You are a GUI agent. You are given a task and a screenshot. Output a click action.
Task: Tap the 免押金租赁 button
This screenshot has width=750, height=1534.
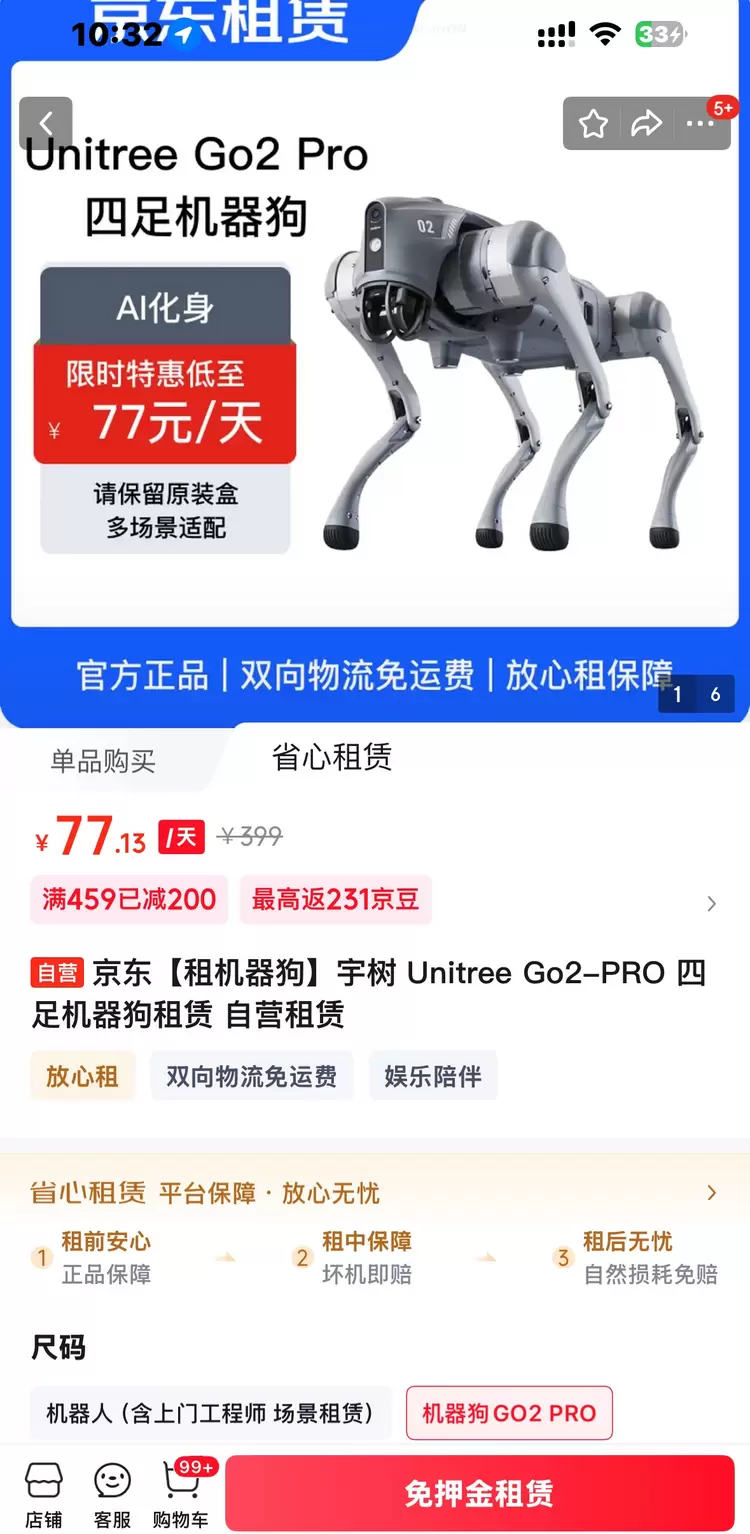click(479, 1493)
